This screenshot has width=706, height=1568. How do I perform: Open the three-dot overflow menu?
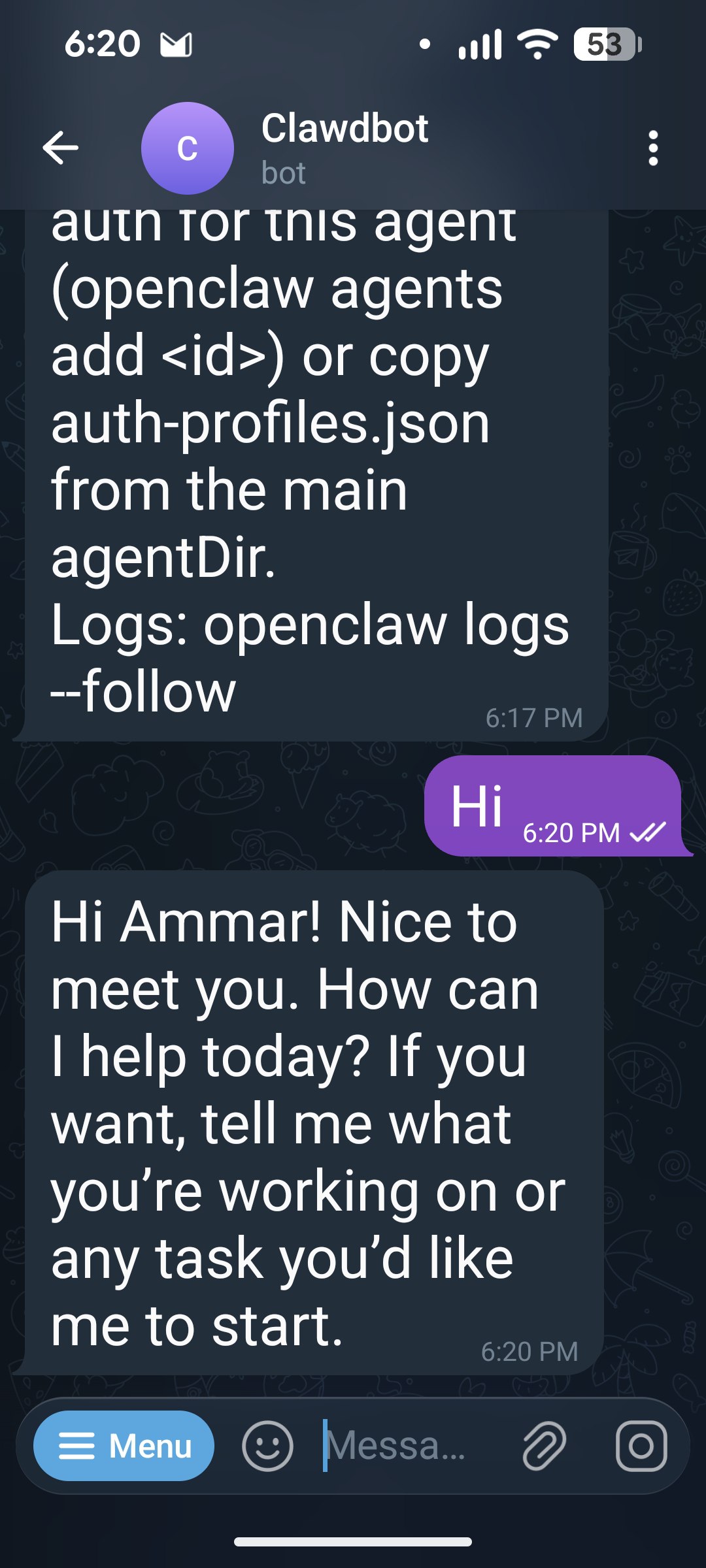pos(652,148)
